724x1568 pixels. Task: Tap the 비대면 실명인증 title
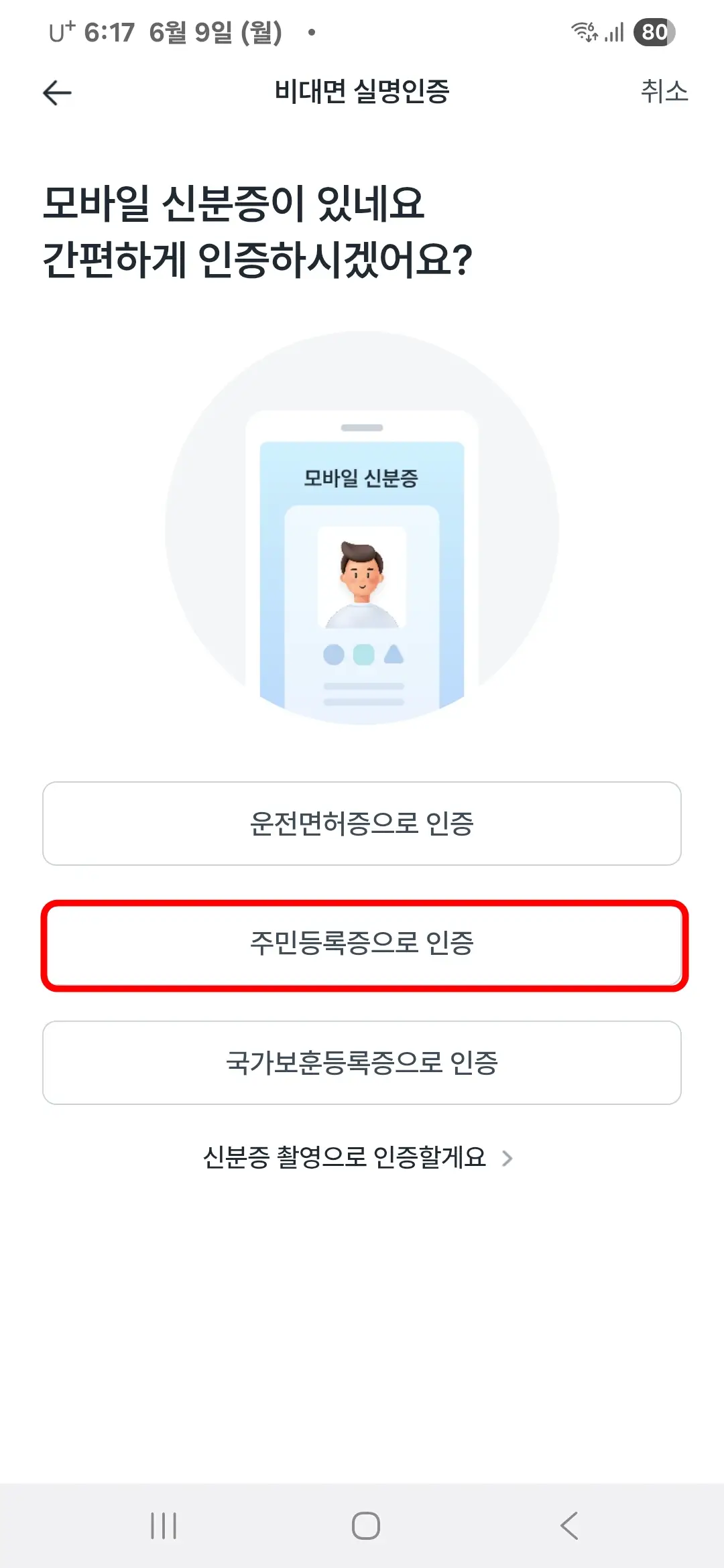(x=362, y=92)
